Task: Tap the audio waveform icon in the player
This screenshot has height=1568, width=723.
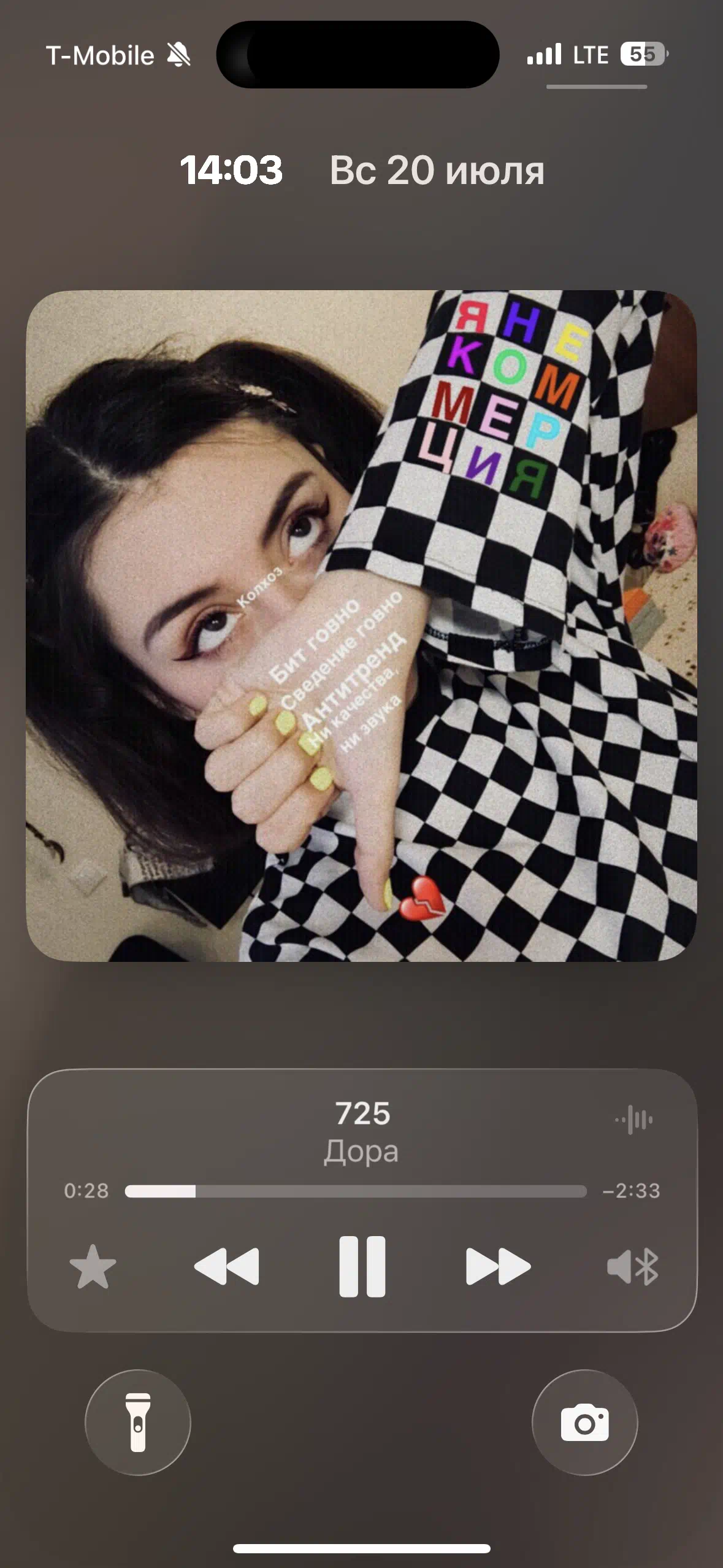Action: tap(634, 1120)
